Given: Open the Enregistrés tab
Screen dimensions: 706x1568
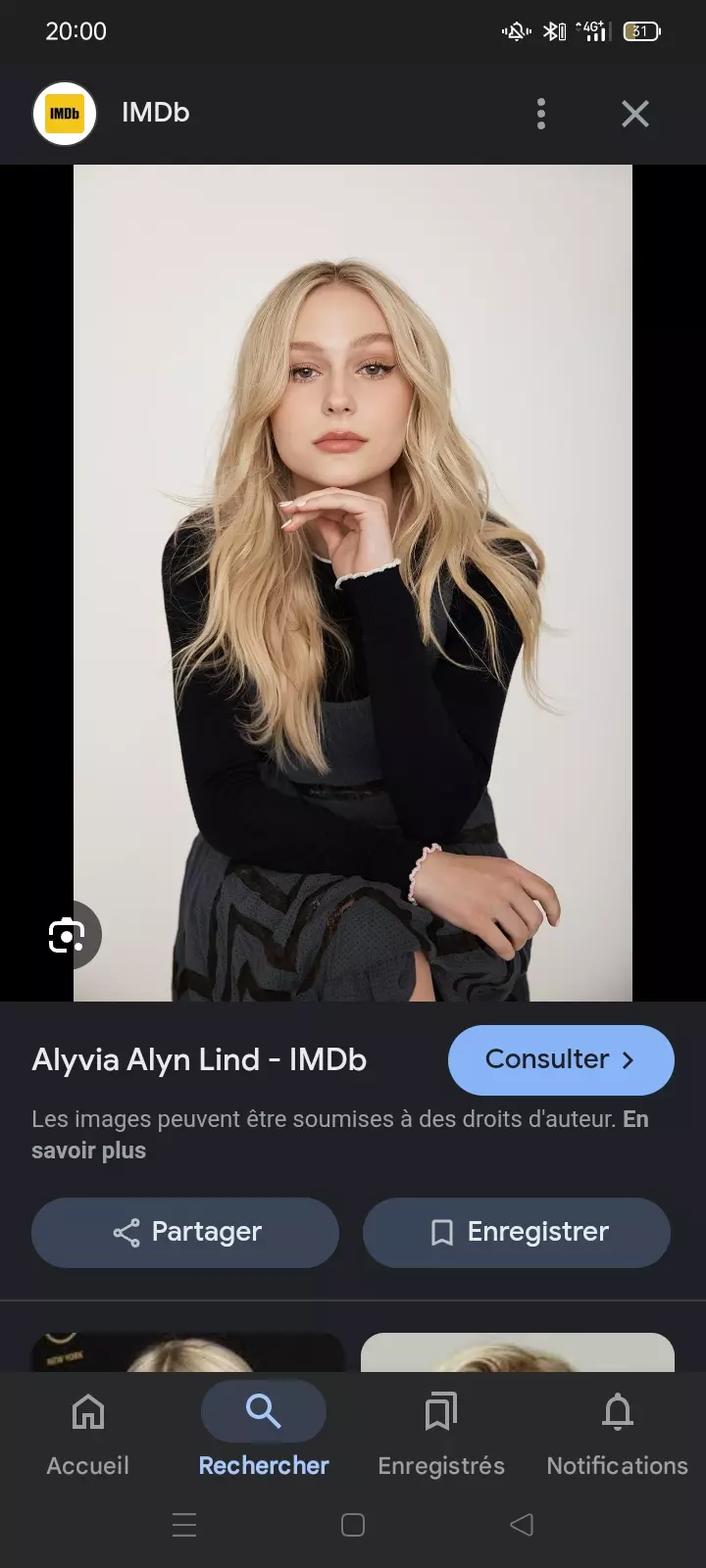Looking at the screenshot, I should [441, 1434].
